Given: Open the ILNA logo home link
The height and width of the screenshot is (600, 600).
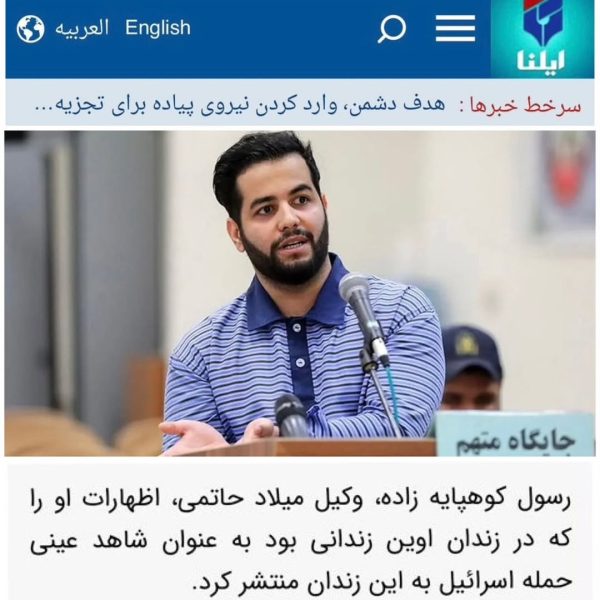Looking at the screenshot, I should (x=542, y=39).
